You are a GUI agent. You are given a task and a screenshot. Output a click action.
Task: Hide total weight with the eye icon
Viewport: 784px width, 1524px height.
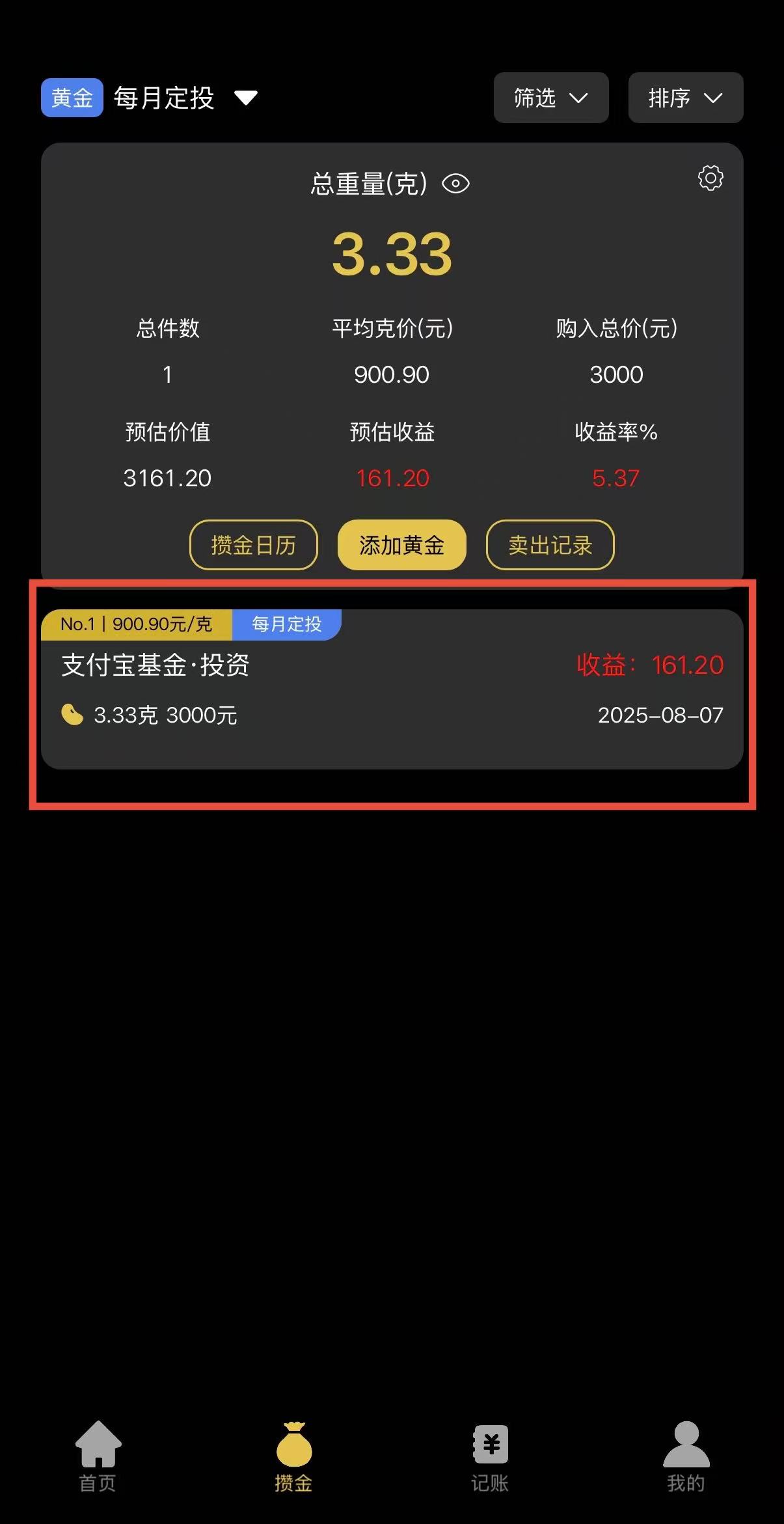tap(455, 184)
